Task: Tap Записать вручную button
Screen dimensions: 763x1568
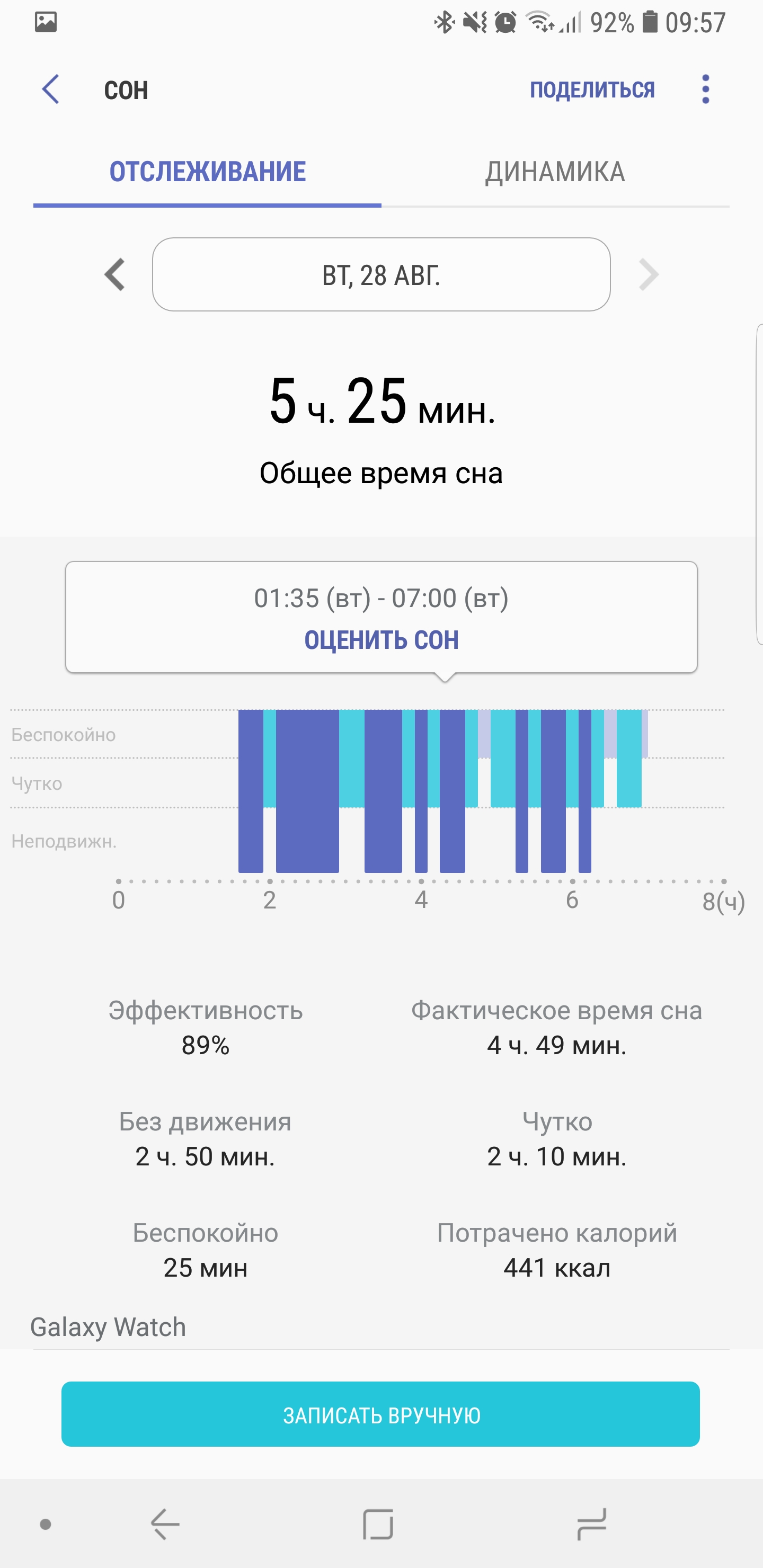Action: tap(380, 1414)
